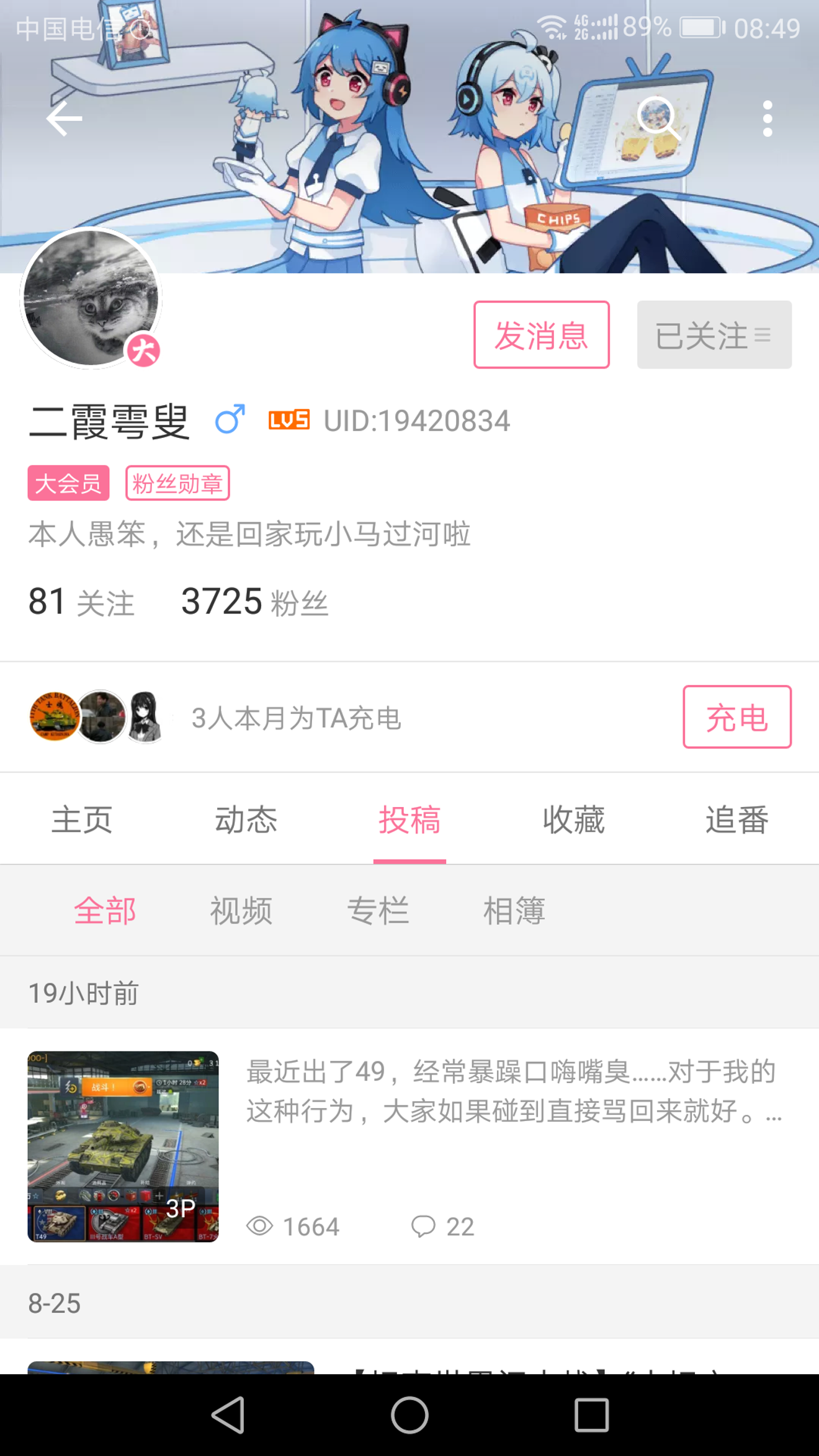Filter submissions by 视频

pyautogui.click(x=241, y=911)
